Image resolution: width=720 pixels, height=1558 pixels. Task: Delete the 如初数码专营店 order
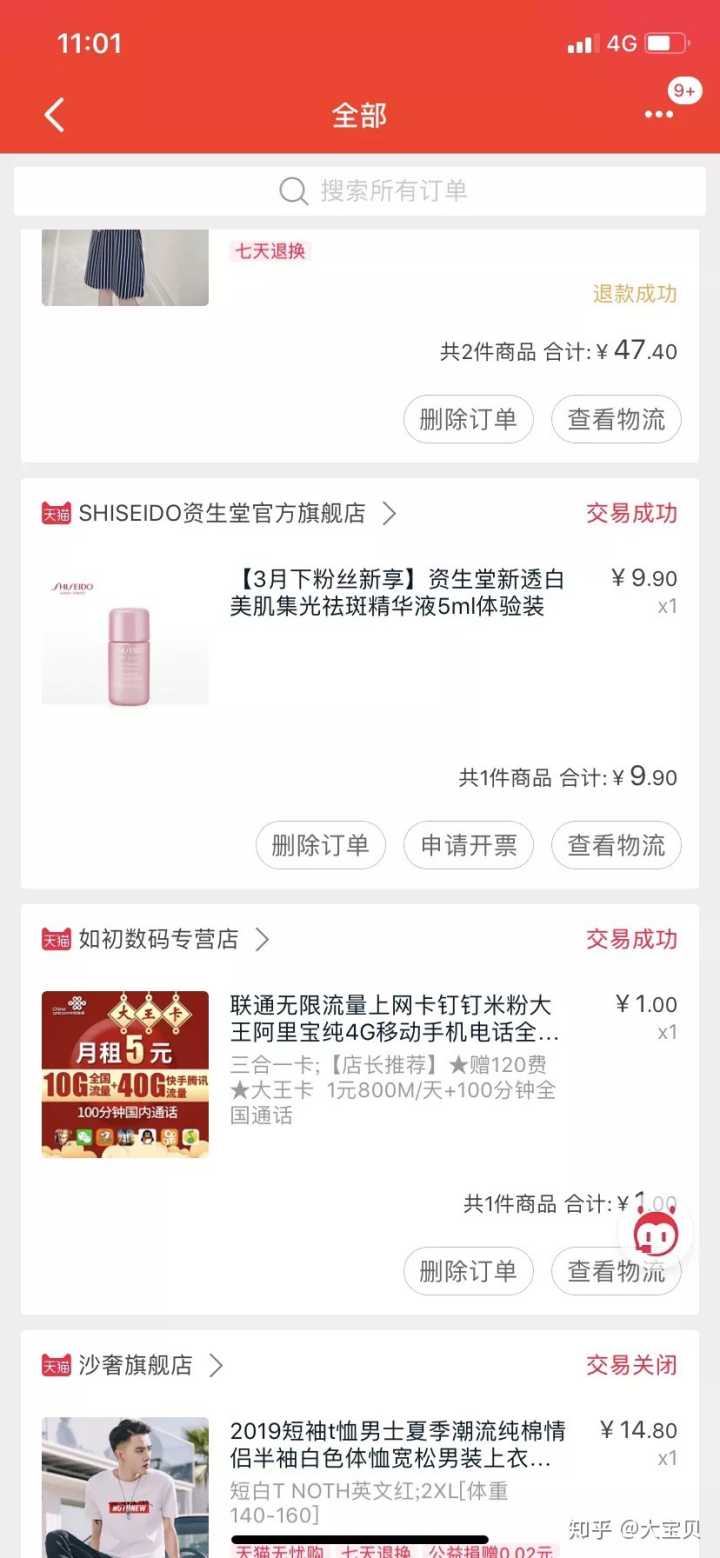click(468, 1272)
